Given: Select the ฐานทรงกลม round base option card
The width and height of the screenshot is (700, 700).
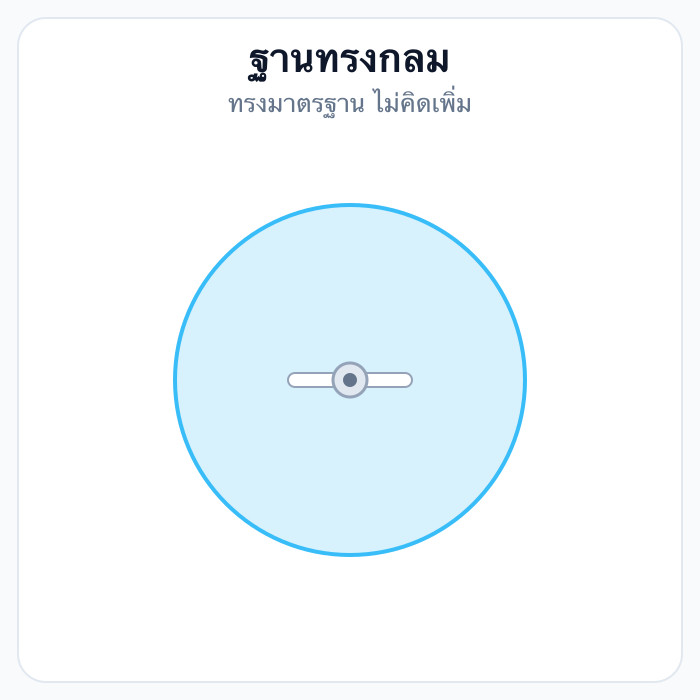Looking at the screenshot, I should pos(350,350).
